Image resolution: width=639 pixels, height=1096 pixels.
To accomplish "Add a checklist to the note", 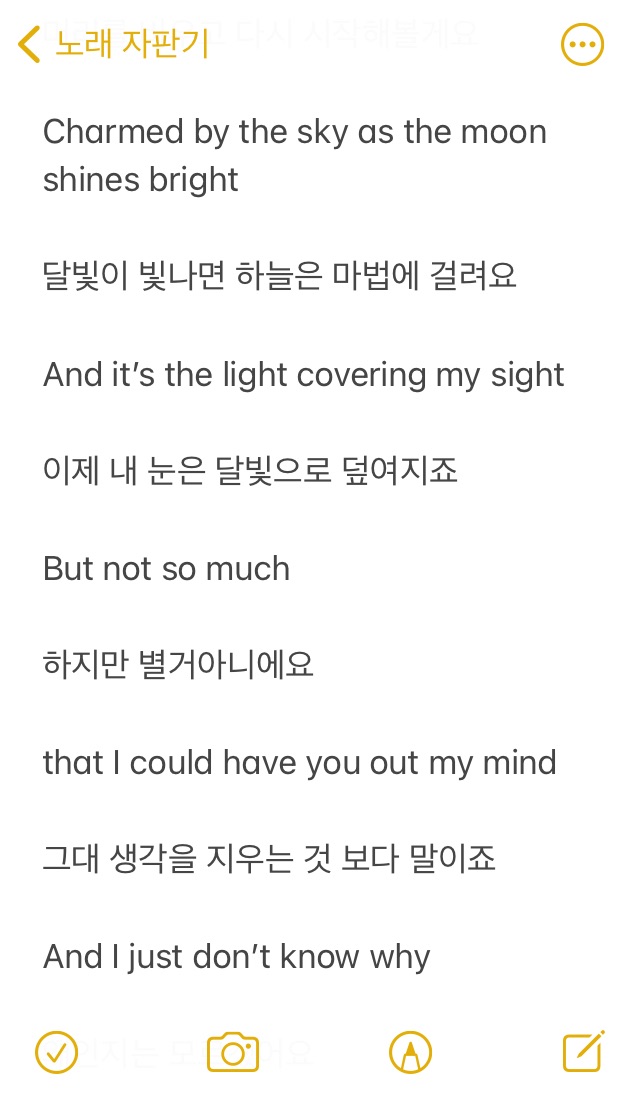I will [56, 1052].
